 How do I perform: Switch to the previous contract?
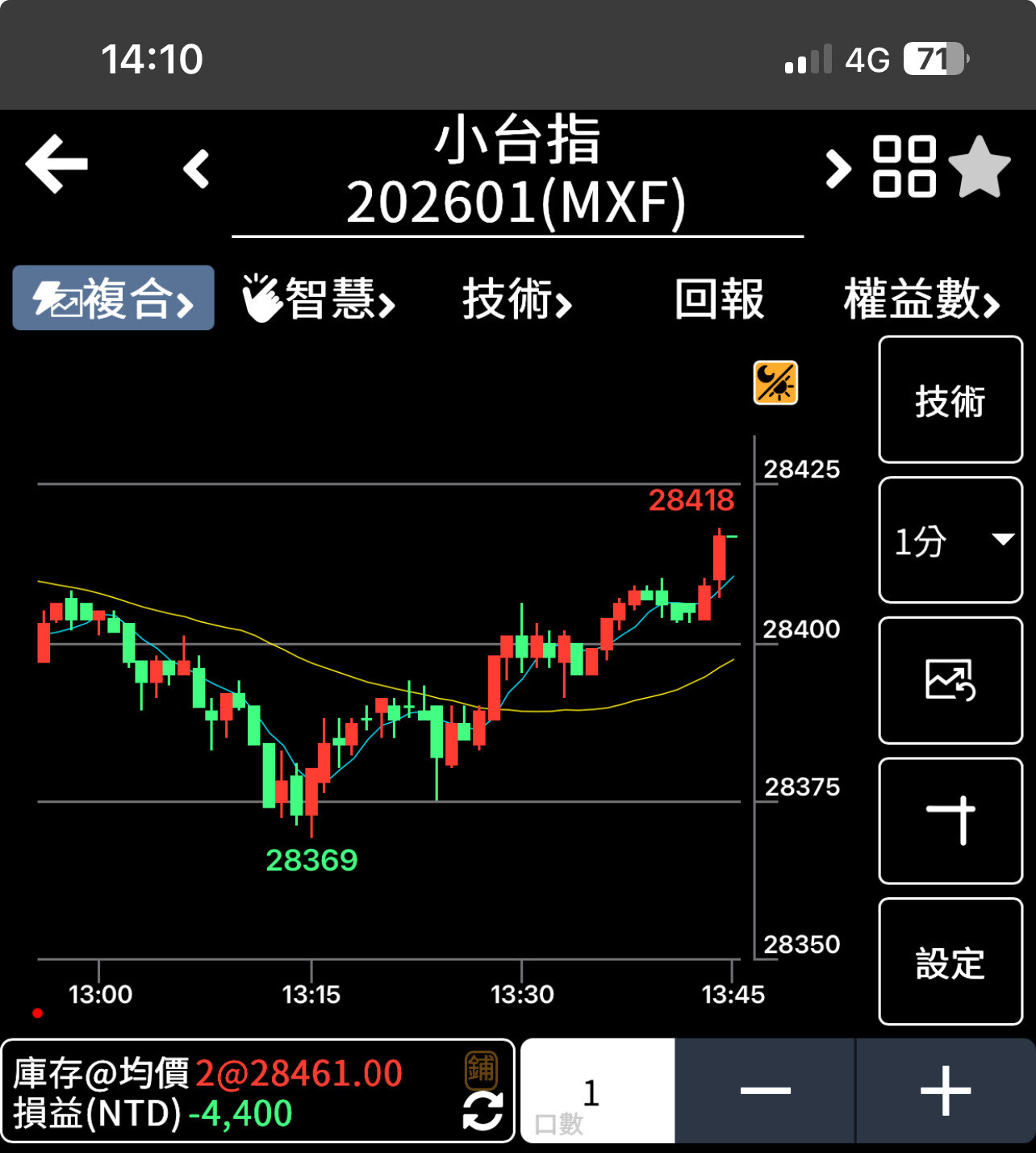tap(196, 169)
